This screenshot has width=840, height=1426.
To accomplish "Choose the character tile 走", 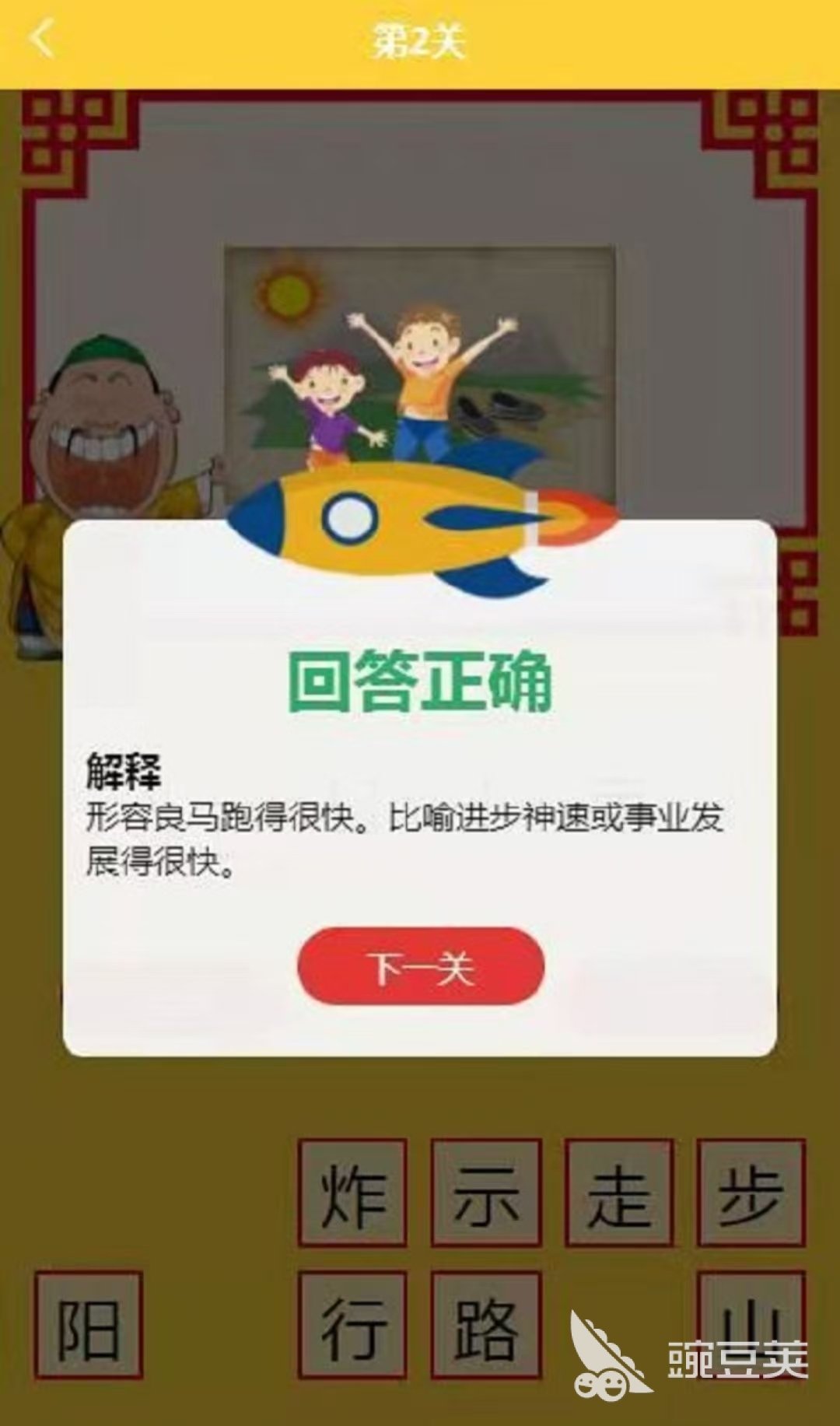I will pyautogui.click(x=619, y=1193).
